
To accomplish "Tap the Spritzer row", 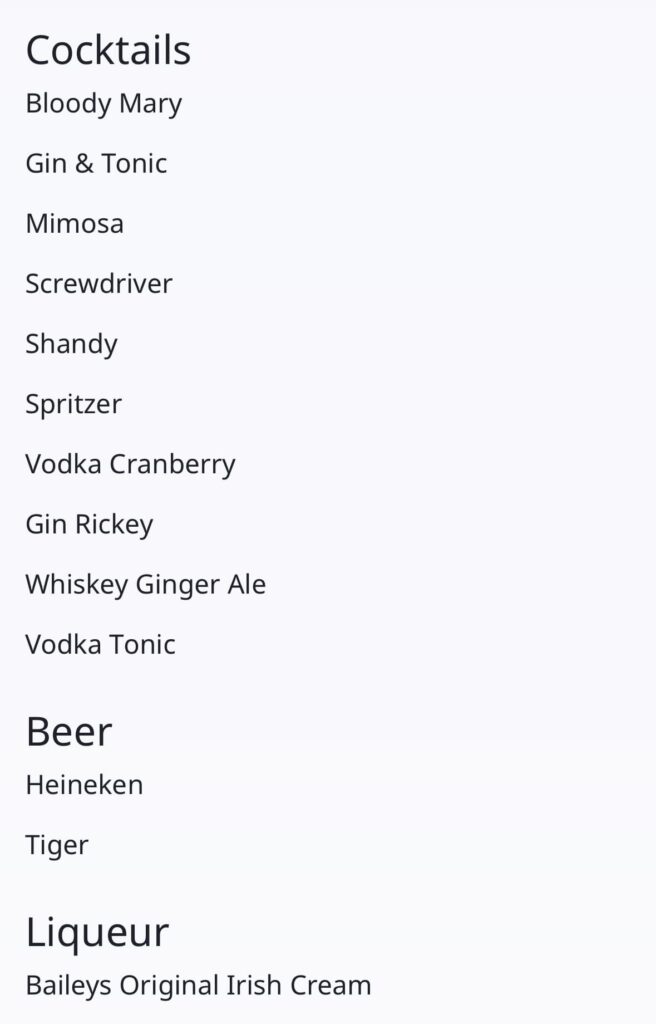I will pyautogui.click(x=74, y=404).
